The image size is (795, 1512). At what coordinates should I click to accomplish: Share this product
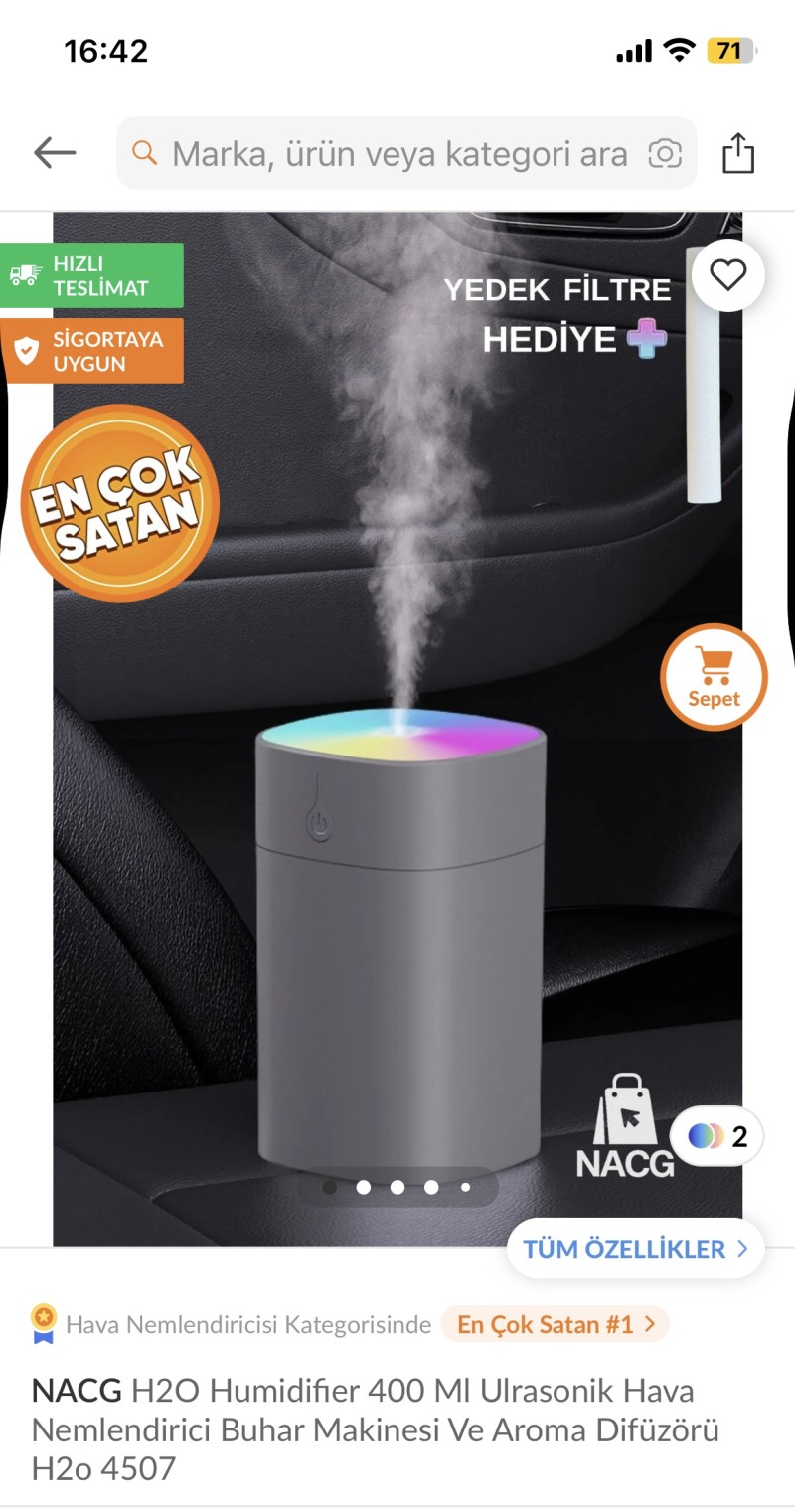click(738, 154)
